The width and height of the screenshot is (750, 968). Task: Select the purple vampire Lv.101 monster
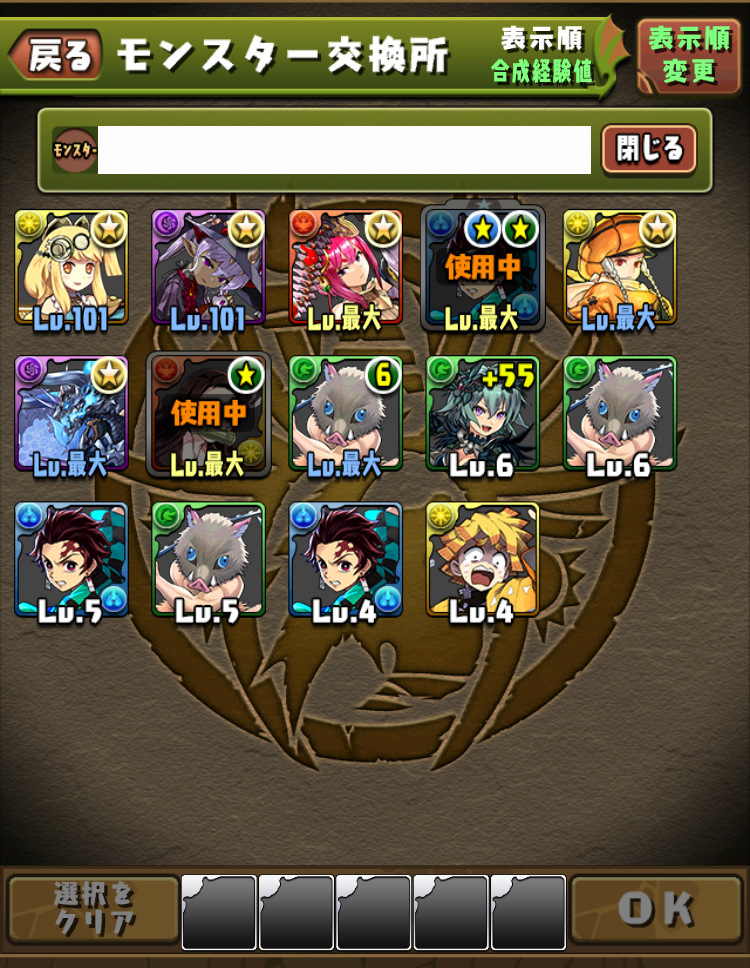click(208, 267)
